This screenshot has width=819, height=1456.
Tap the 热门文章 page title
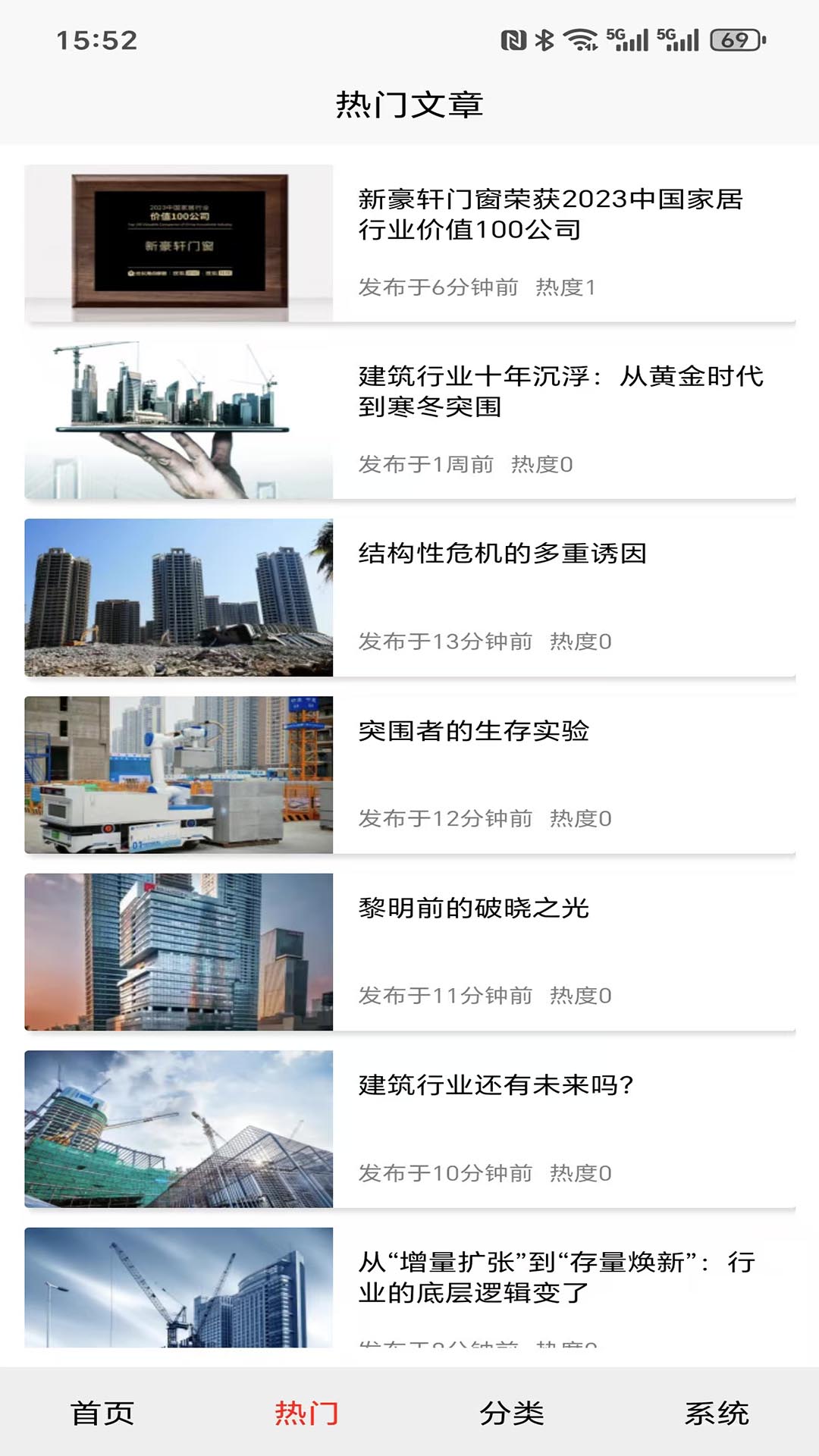coord(409,105)
